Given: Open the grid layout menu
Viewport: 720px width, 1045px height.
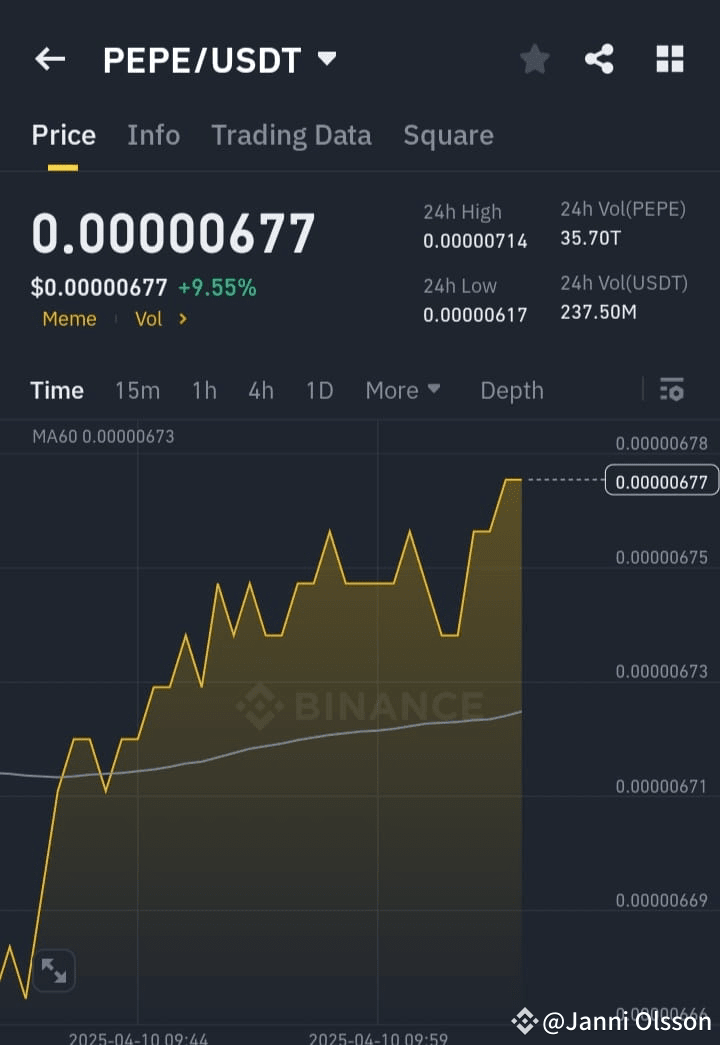Looking at the screenshot, I should point(669,59).
